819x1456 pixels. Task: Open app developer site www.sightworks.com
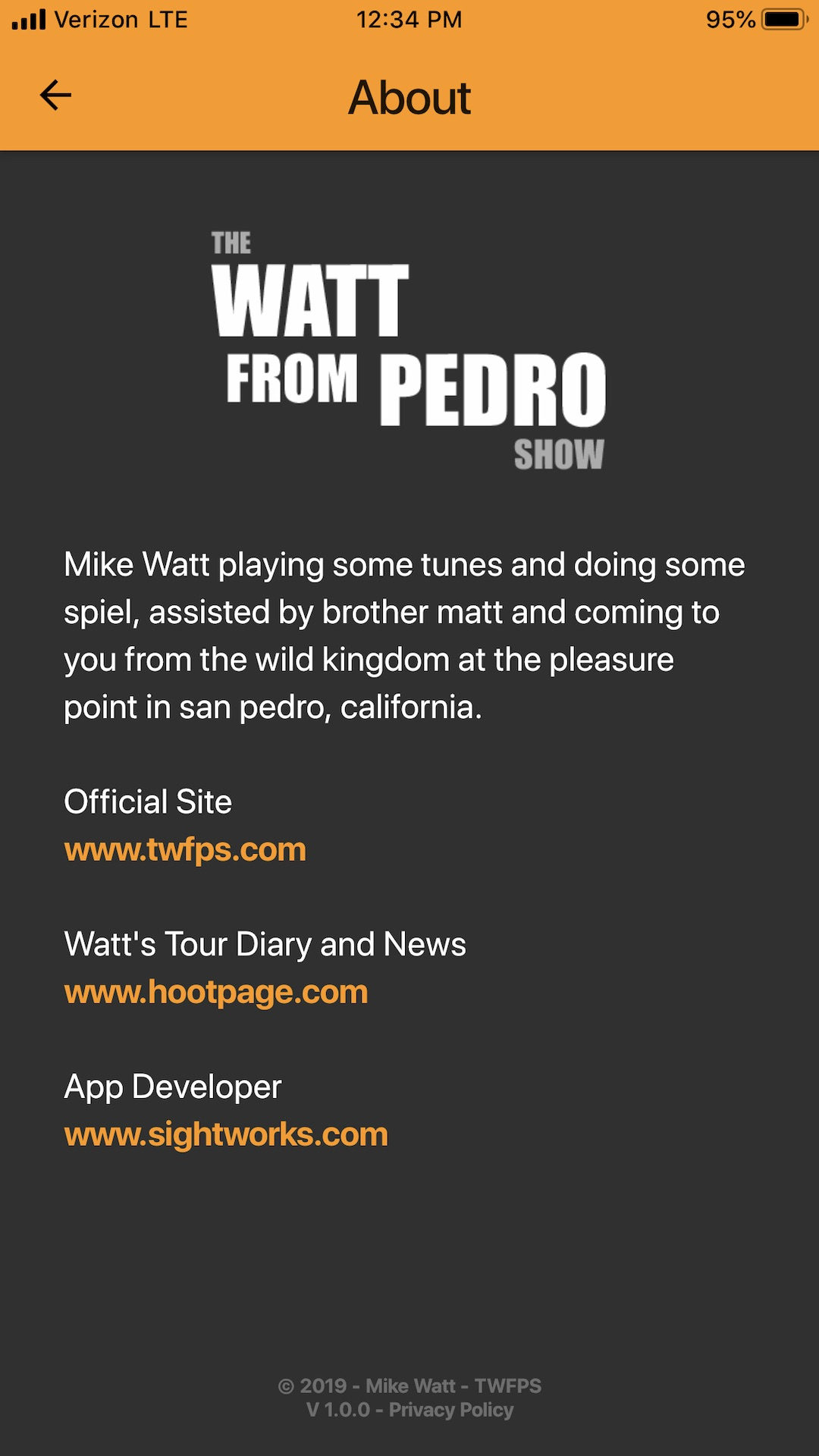click(226, 1134)
